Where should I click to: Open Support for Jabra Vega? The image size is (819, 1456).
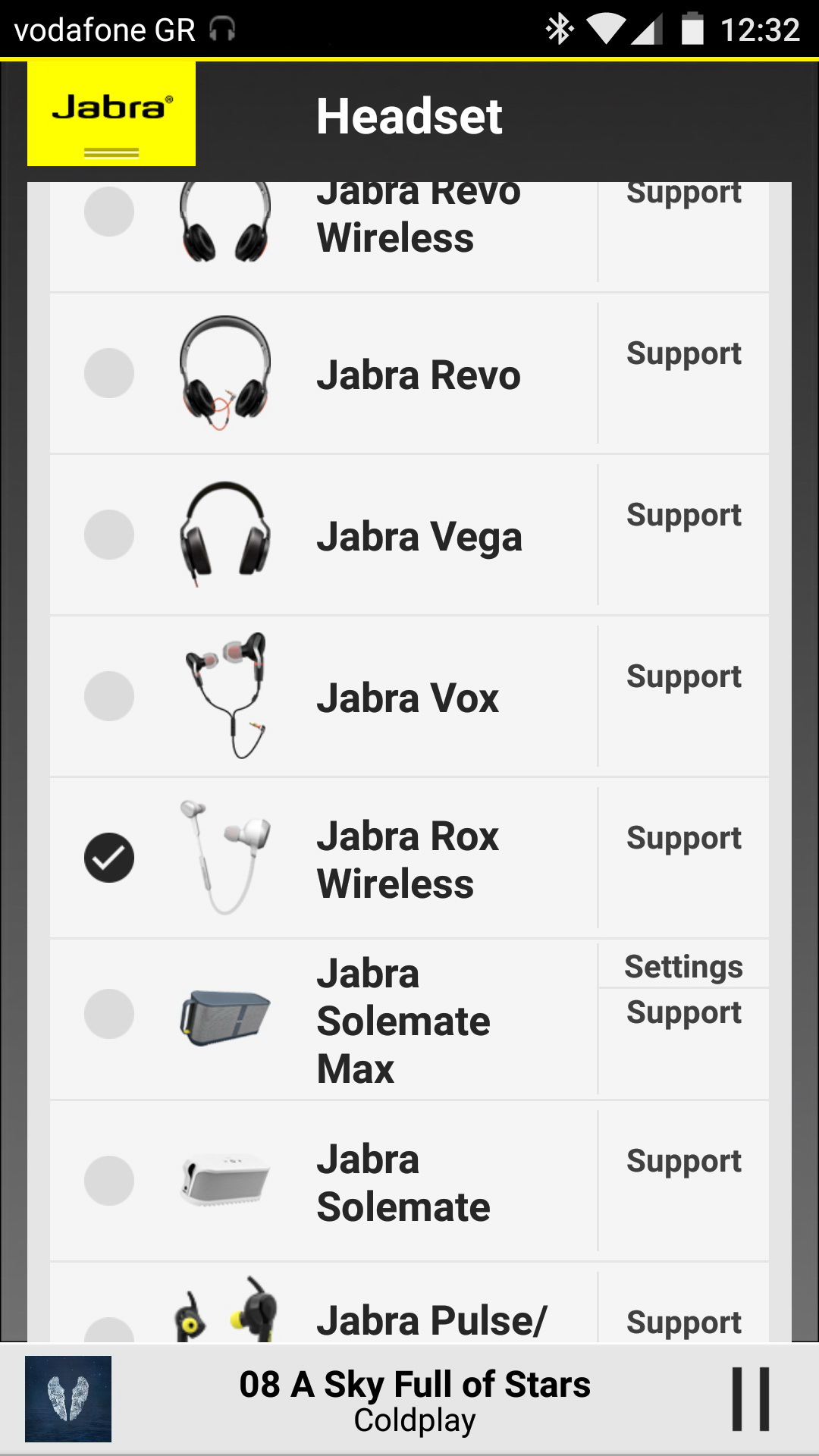pyautogui.click(x=684, y=516)
